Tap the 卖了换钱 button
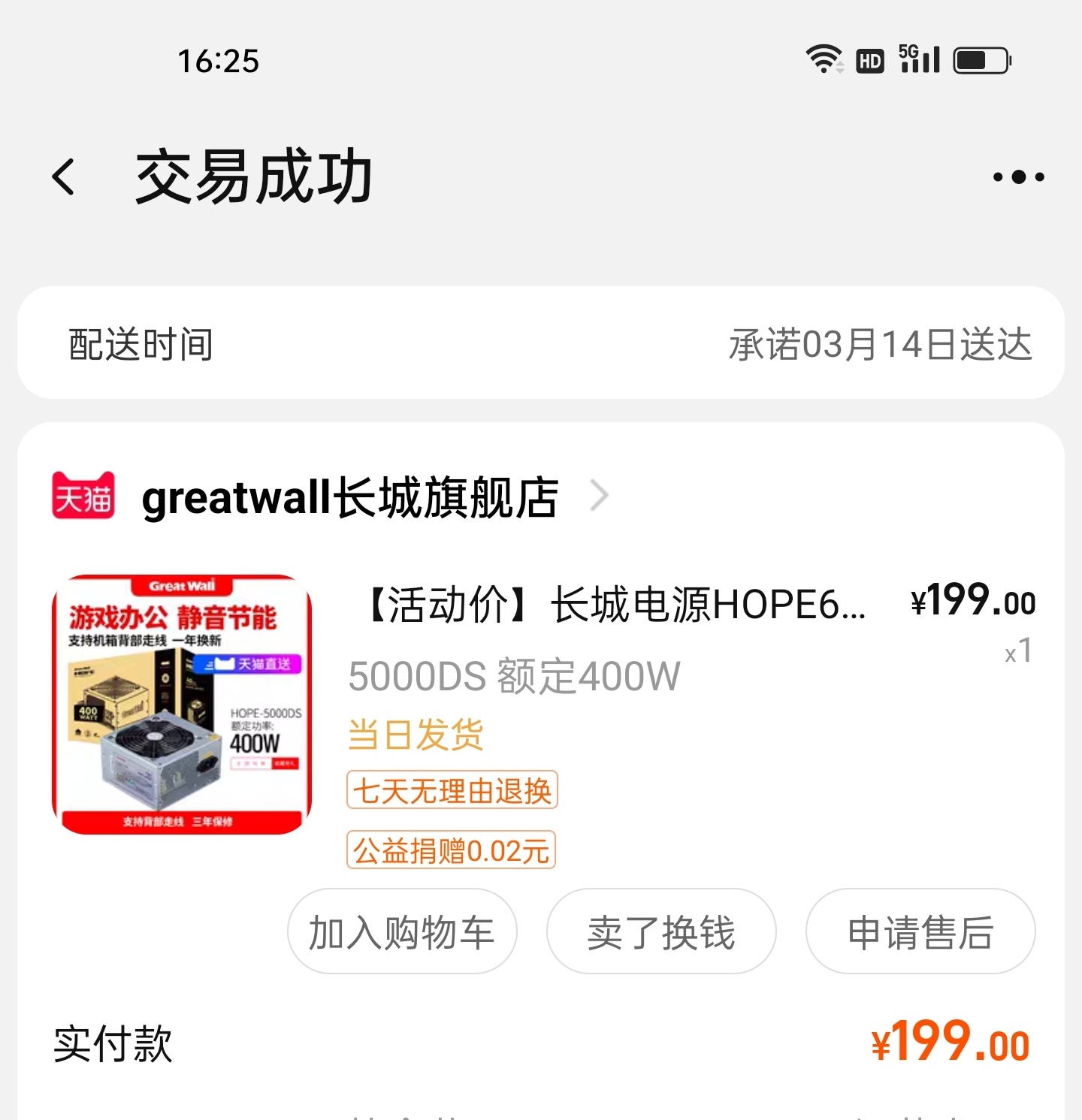The height and width of the screenshot is (1120, 1082). [x=661, y=931]
